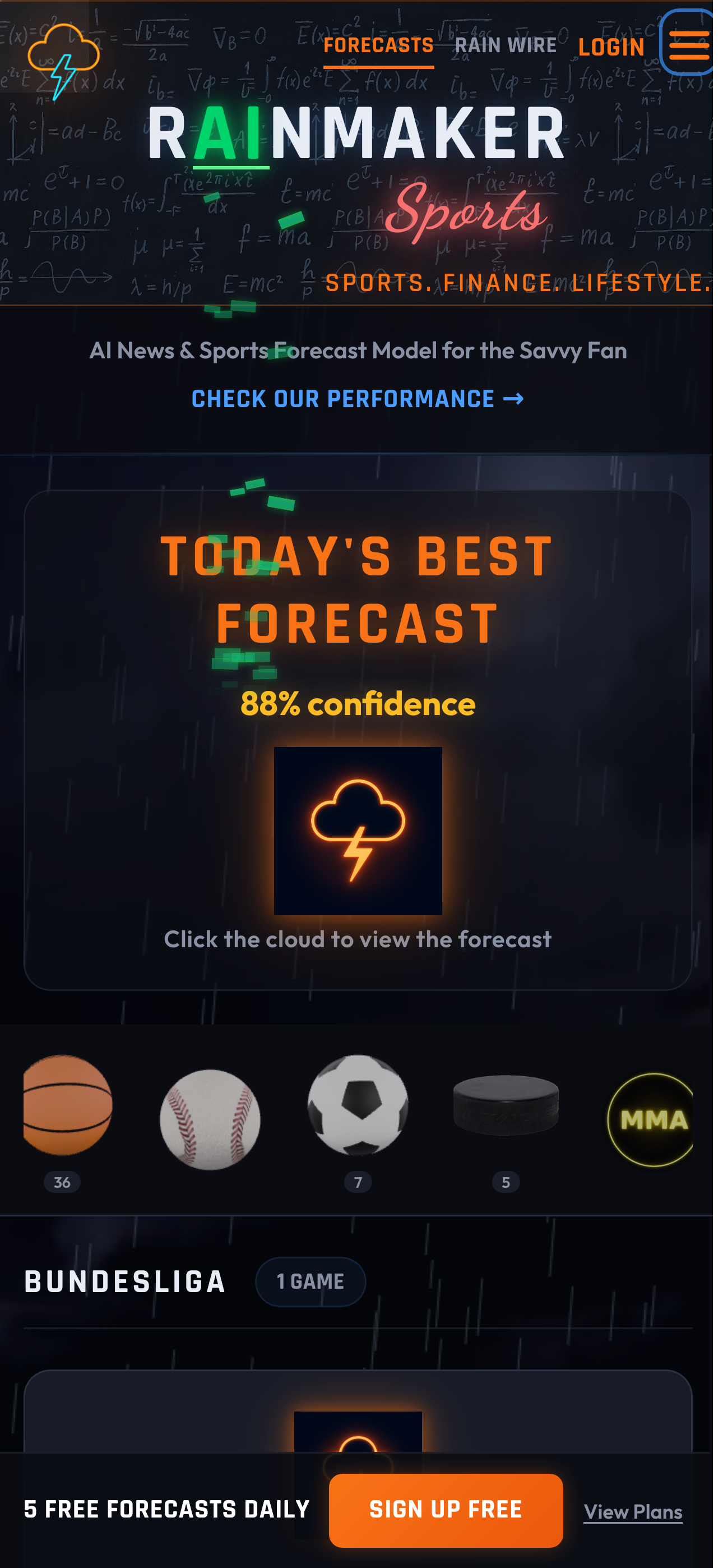Open Check Our Performance link

(x=357, y=399)
